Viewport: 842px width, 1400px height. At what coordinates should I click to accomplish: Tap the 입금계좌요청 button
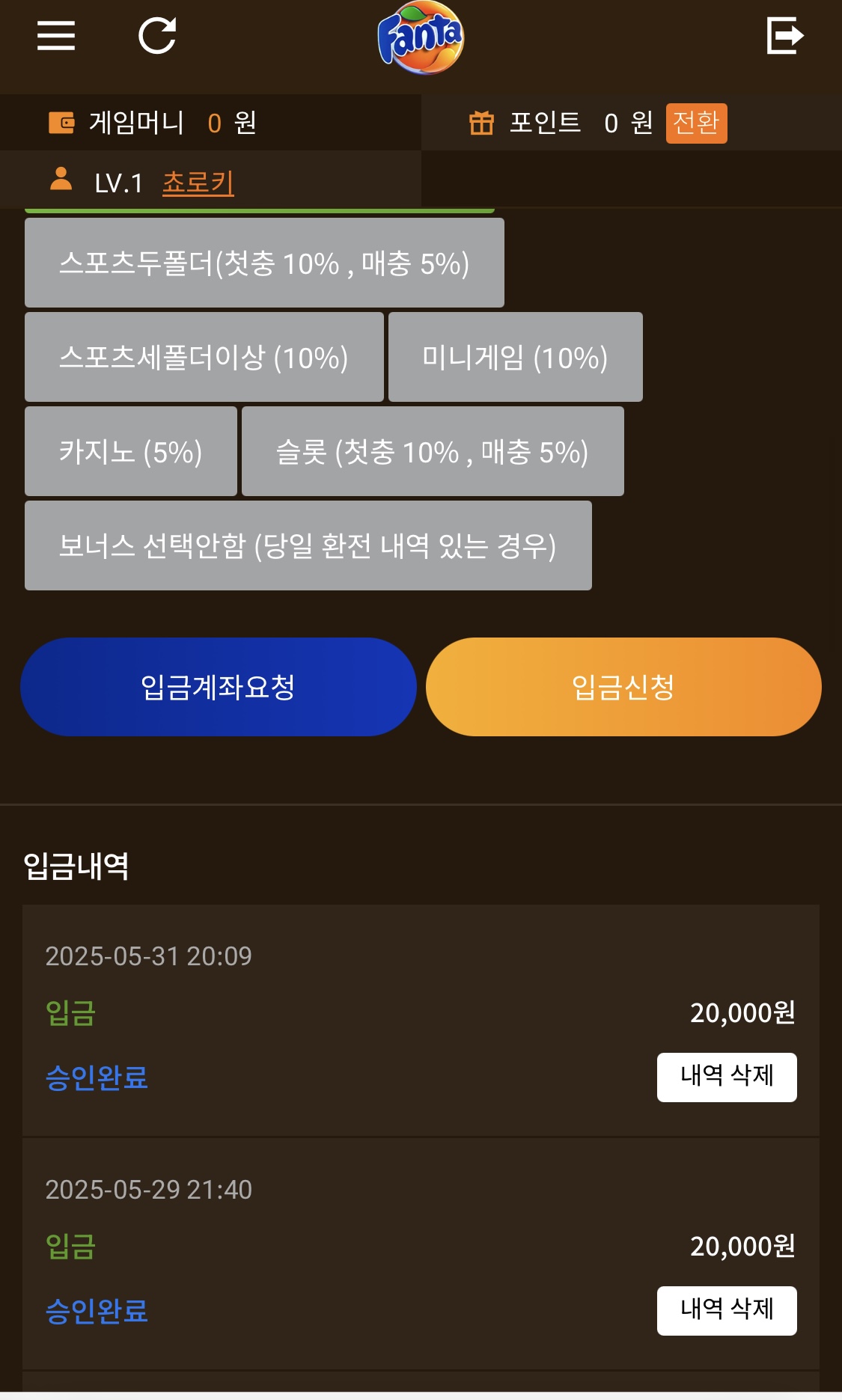[x=218, y=687]
